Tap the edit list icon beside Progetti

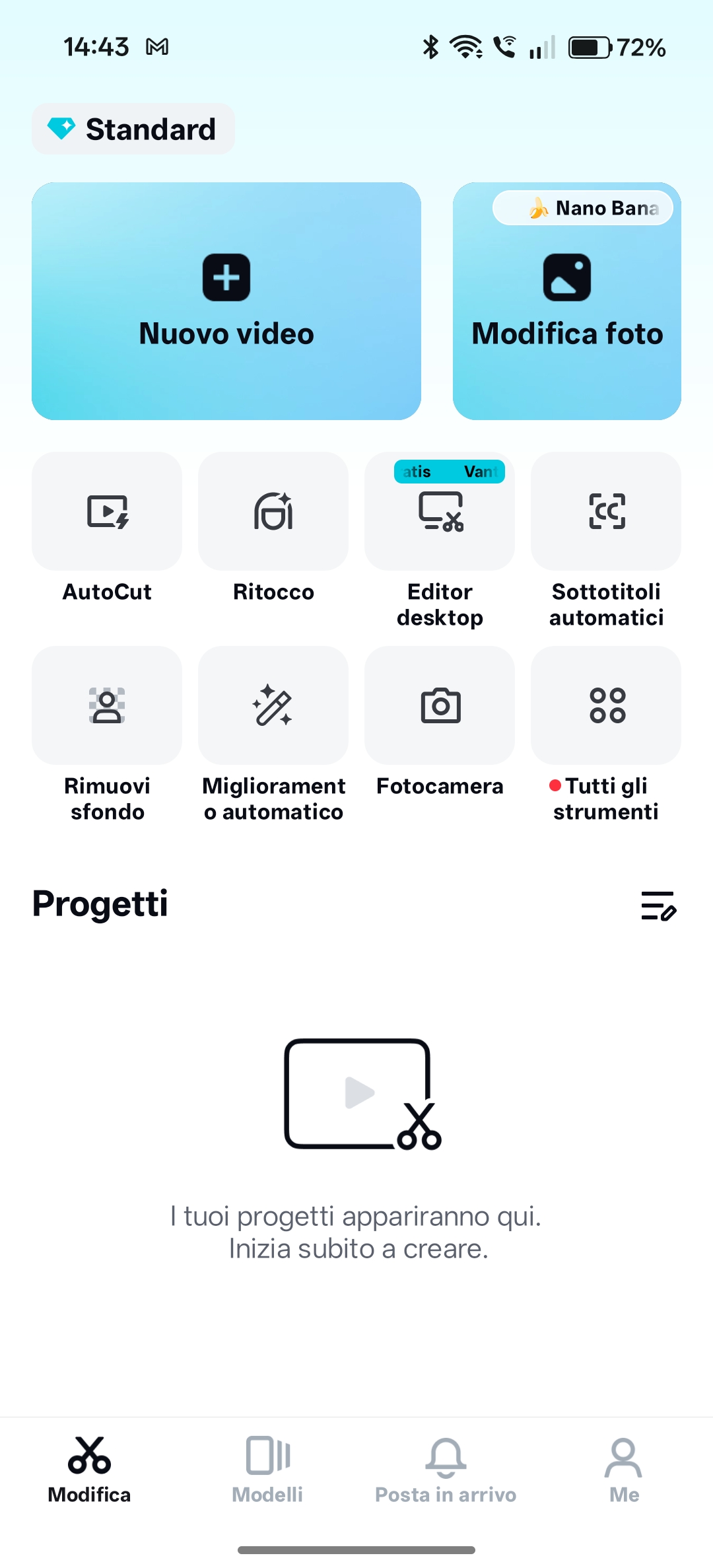coord(658,906)
